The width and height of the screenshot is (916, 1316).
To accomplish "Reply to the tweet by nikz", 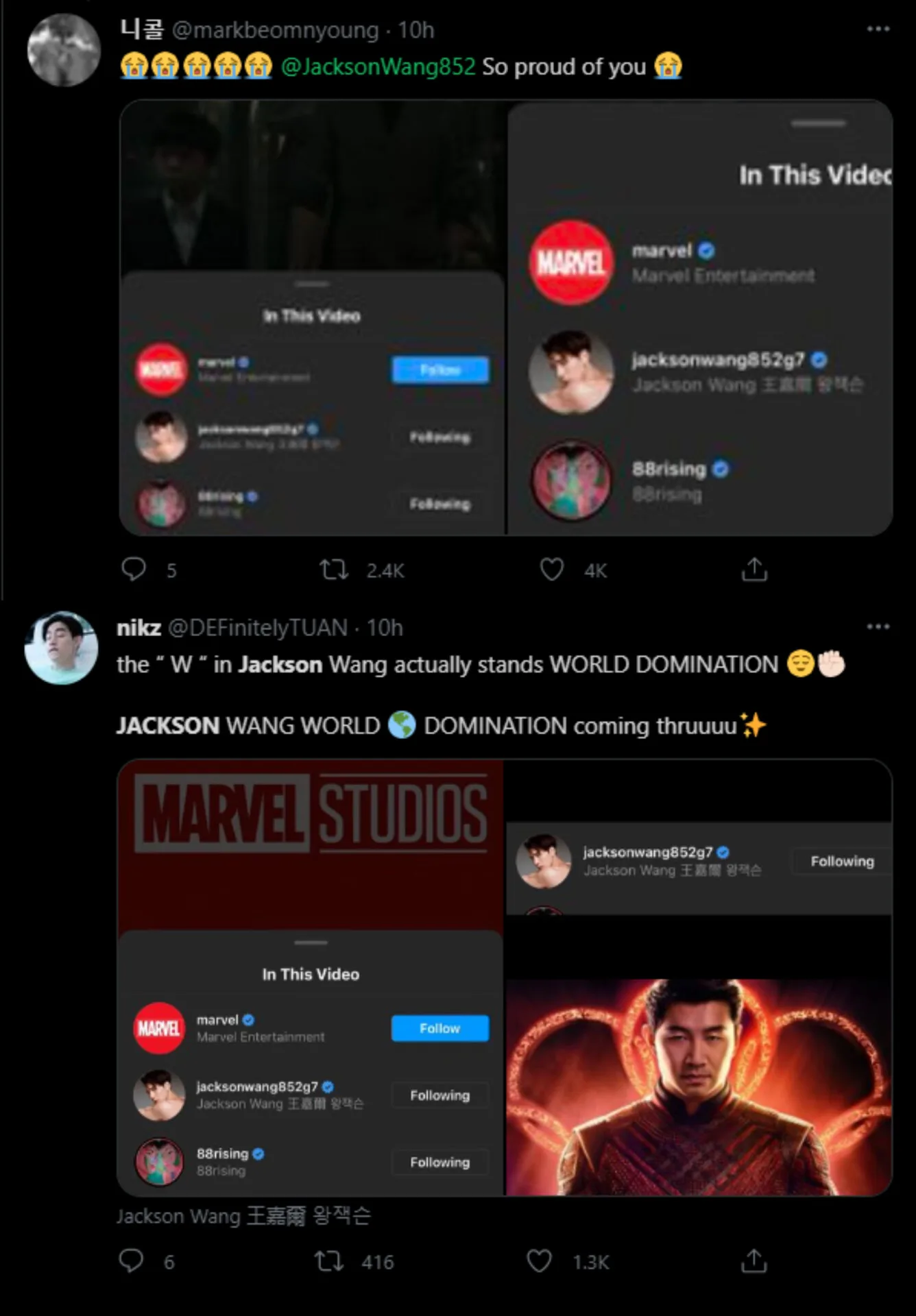I will (132, 1261).
